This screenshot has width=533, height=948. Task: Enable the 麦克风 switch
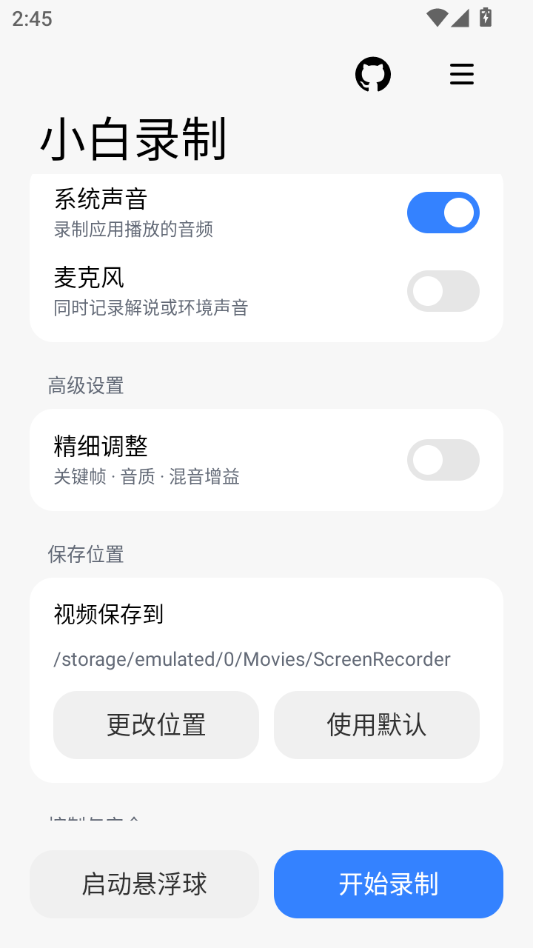pyautogui.click(x=443, y=291)
